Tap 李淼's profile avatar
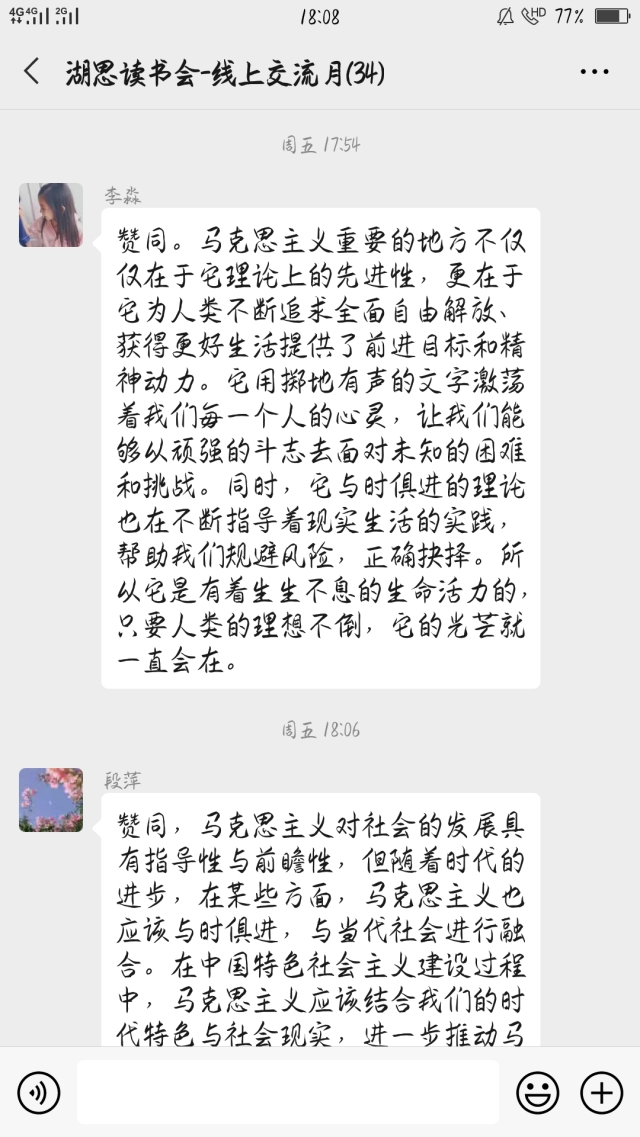This screenshot has height=1137, width=640. point(51,215)
